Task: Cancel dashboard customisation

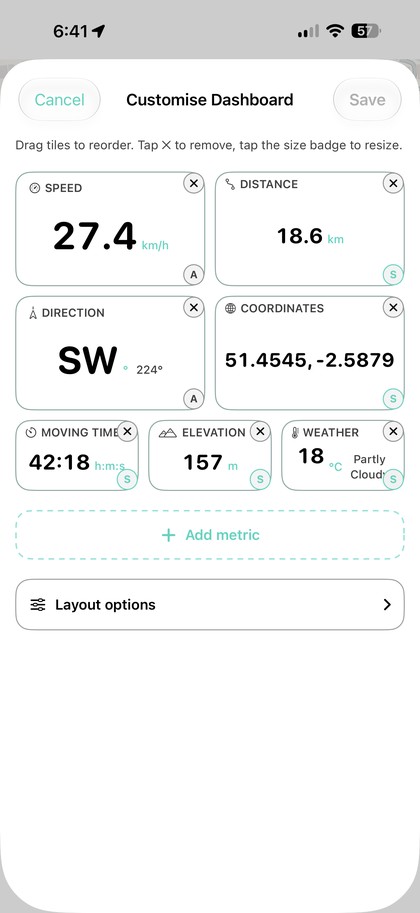Action: [59, 100]
